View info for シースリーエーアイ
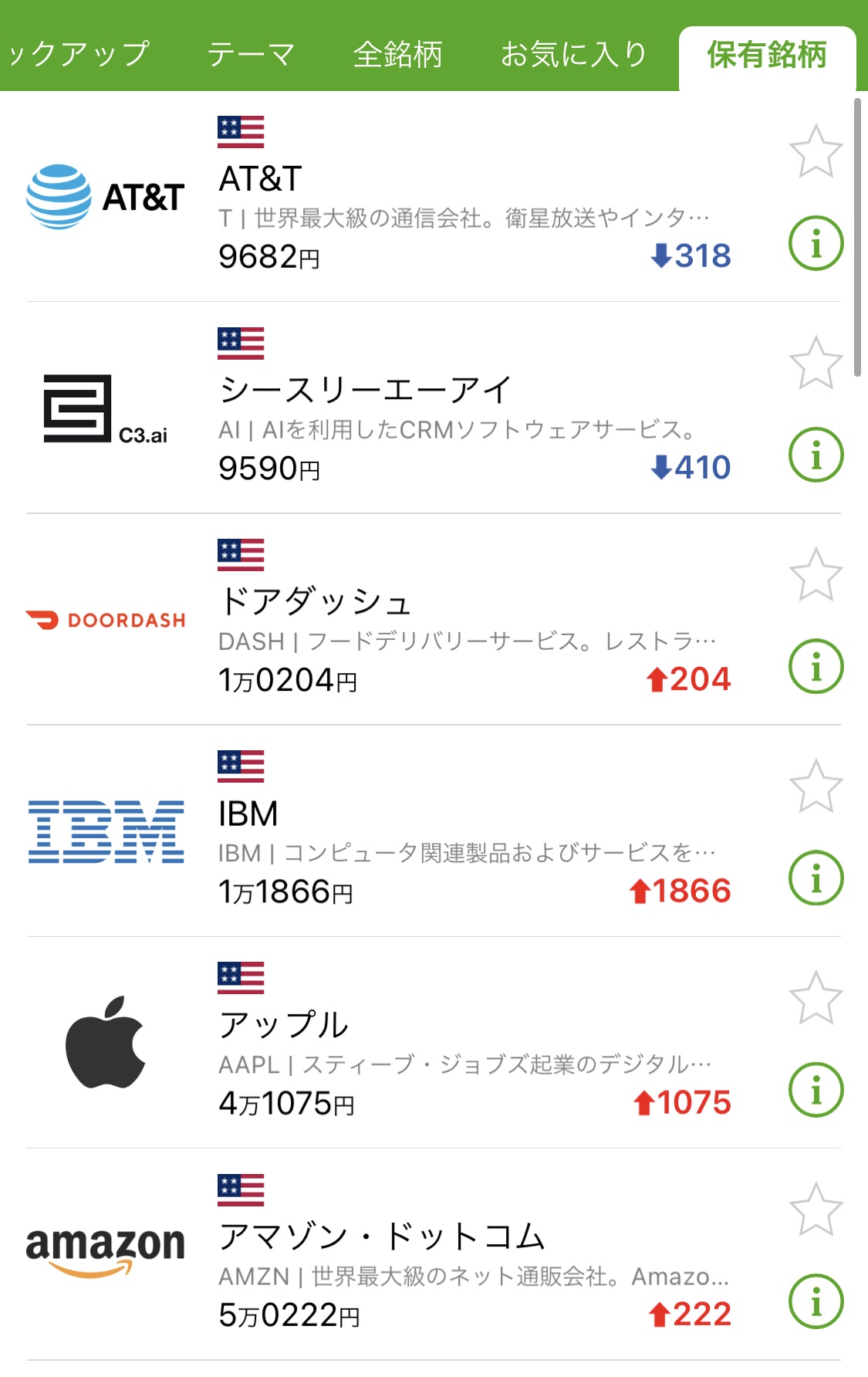Viewport: 868px width, 1377px height. point(816,455)
